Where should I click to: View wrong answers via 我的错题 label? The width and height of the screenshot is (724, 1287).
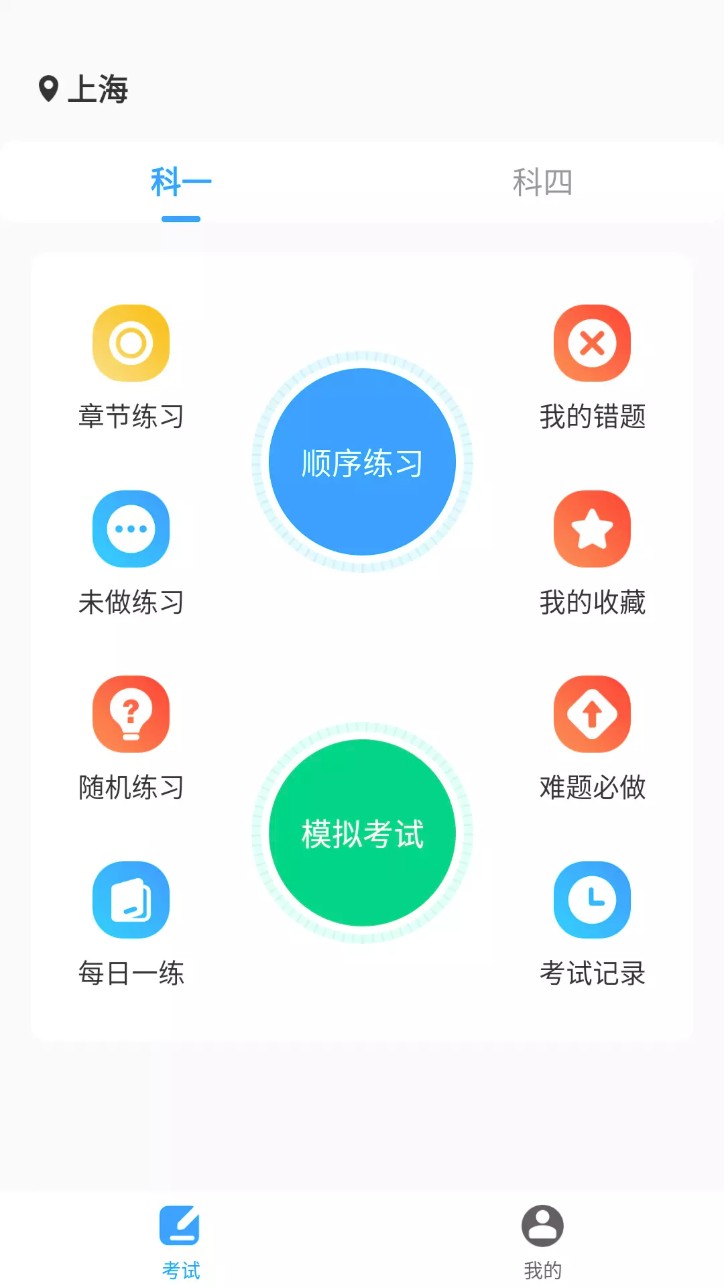(x=592, y=418)
